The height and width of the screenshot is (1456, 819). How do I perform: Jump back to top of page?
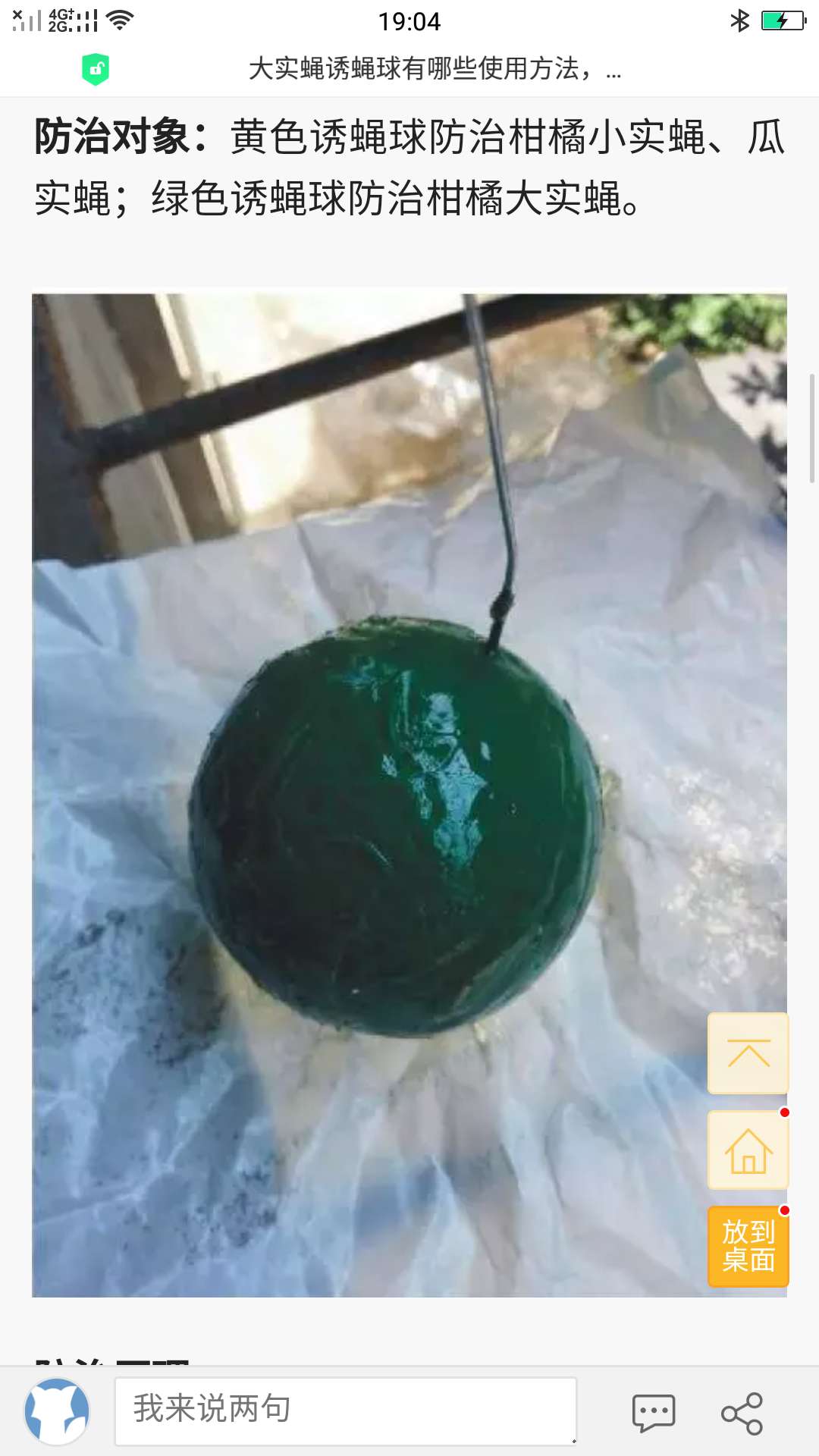(x=748, y=1053)
